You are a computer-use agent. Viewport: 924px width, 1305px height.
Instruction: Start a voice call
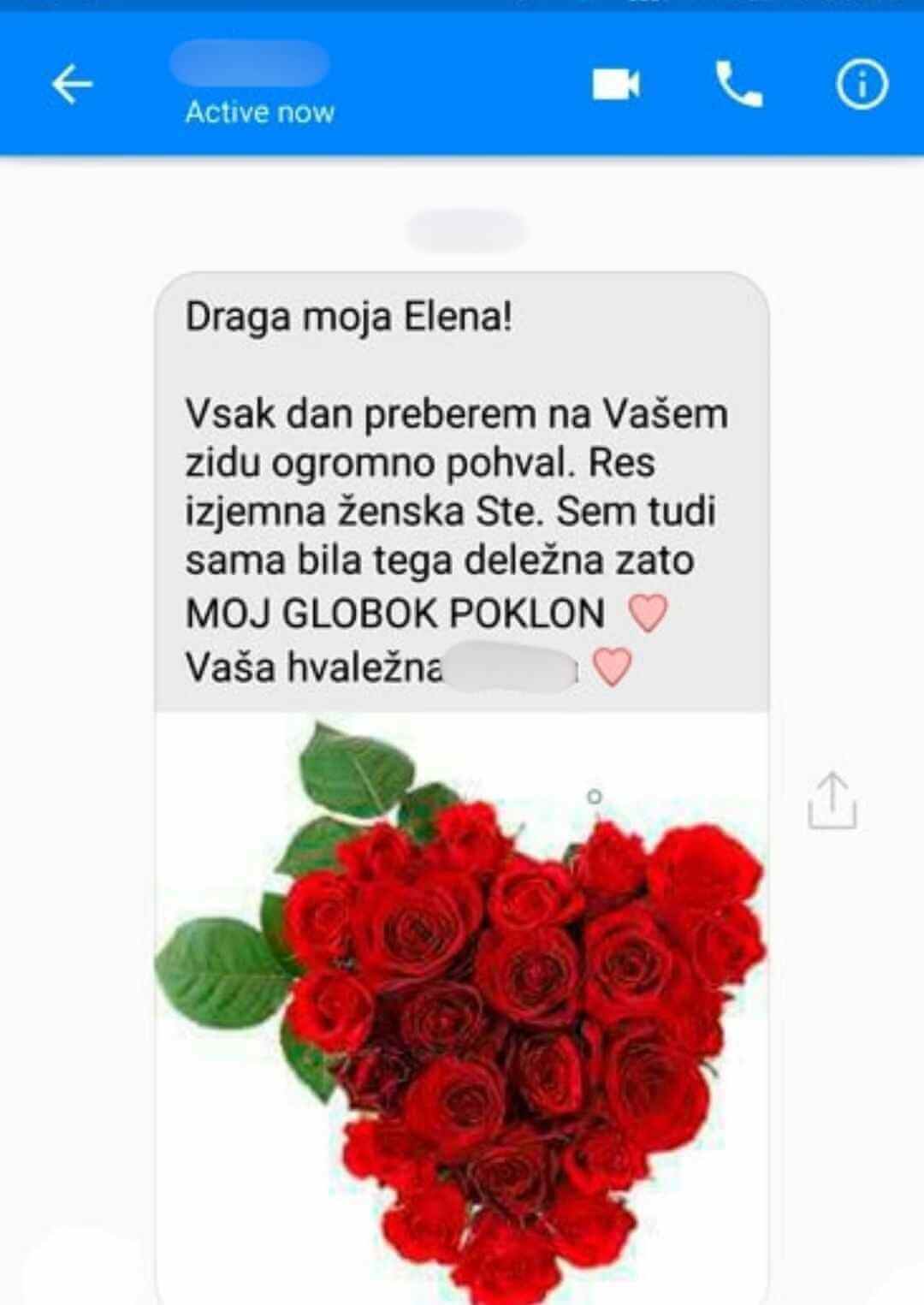click(x=738, y=85)
